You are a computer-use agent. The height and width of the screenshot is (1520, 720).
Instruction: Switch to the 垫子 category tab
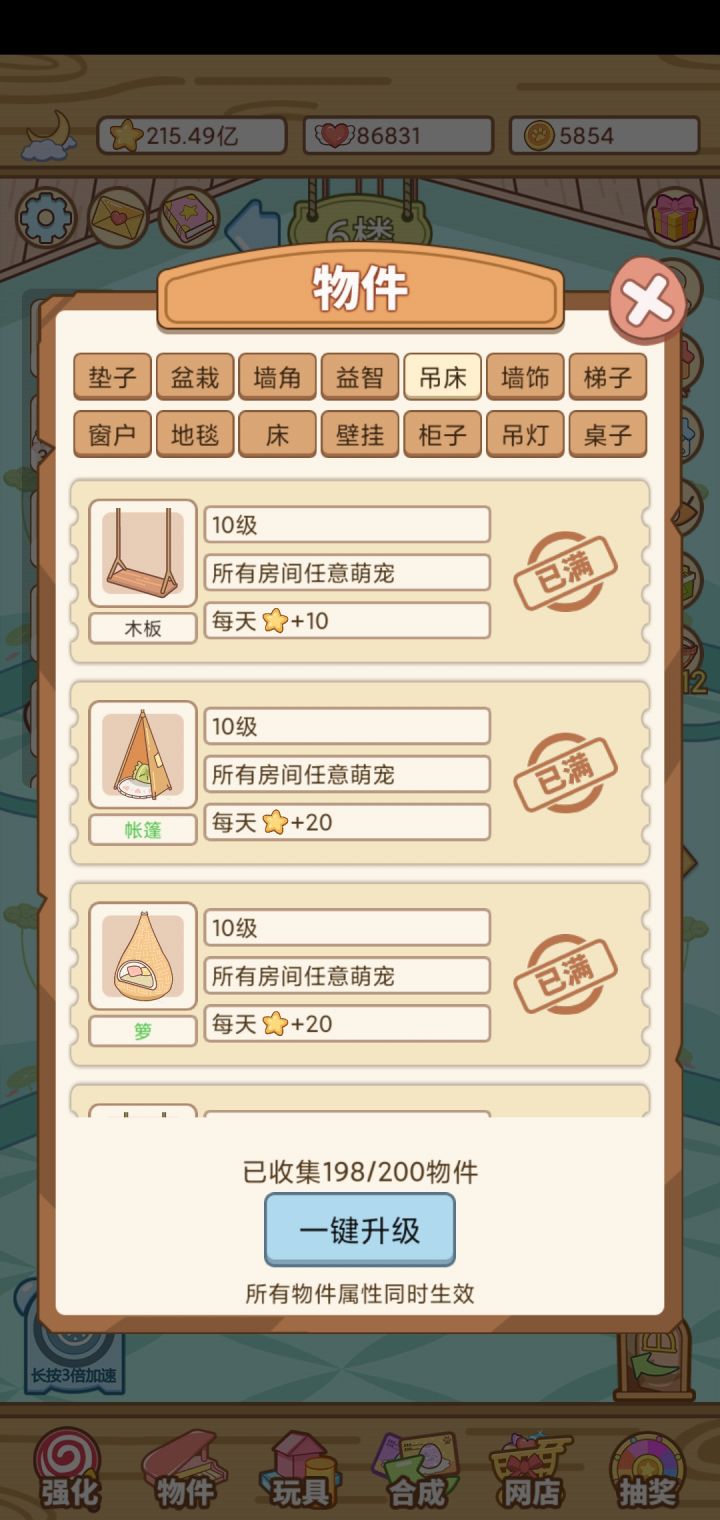click(112, 377)
